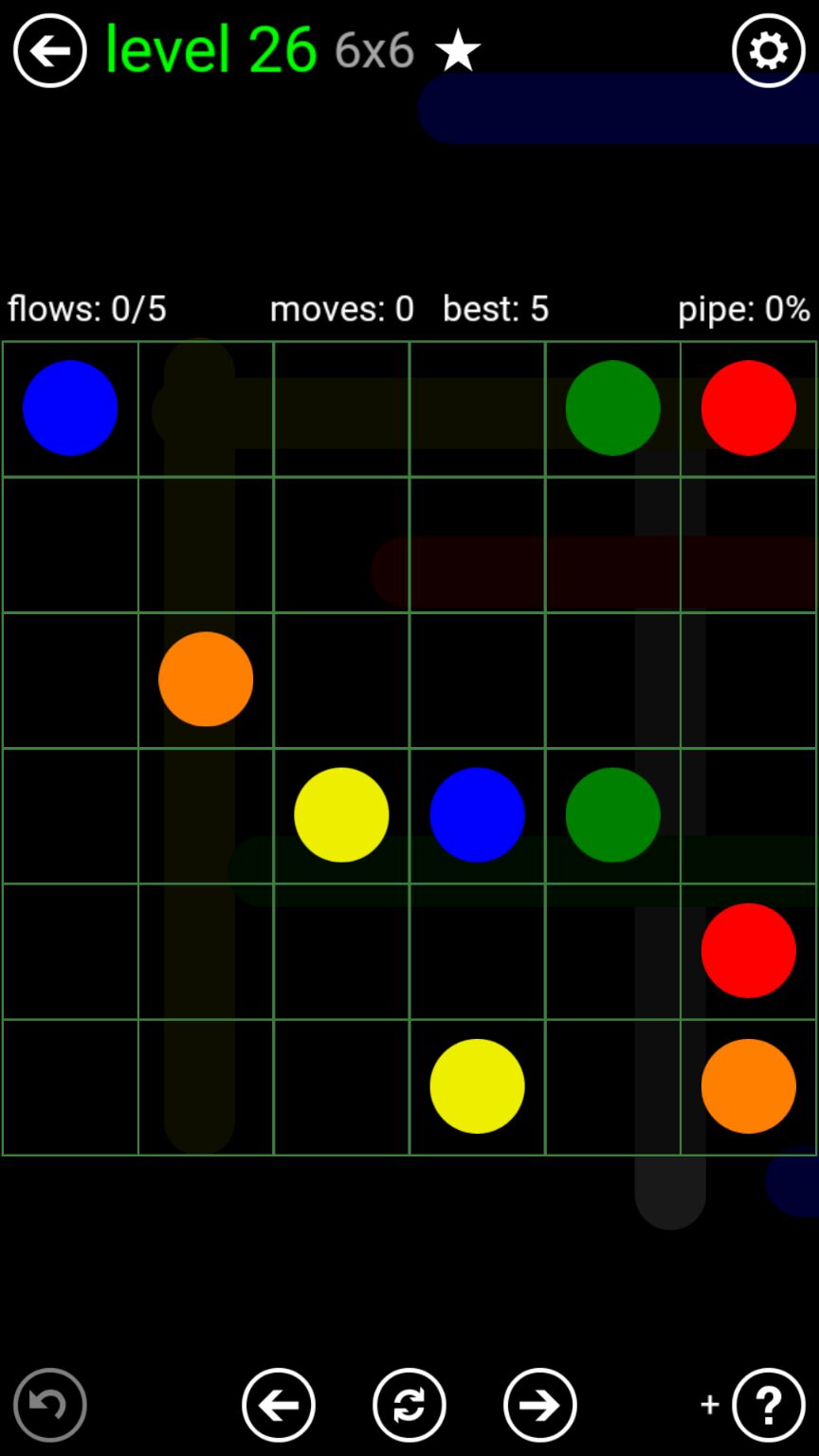Advance to the next level
The height and width of the screenshot is (1456, 819).
point(539,1404)
